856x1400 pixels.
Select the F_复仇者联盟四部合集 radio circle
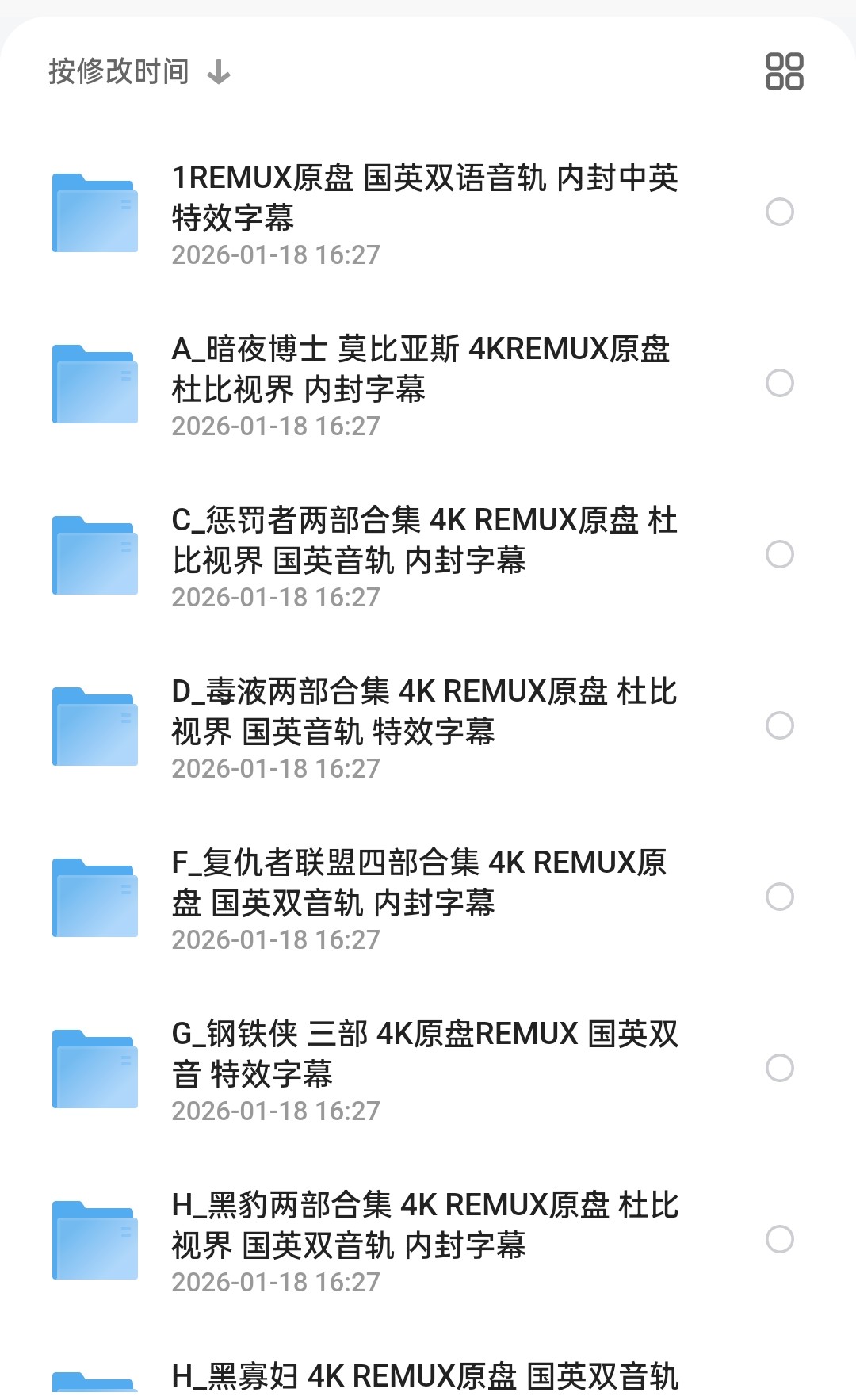[x=779, y=897]
